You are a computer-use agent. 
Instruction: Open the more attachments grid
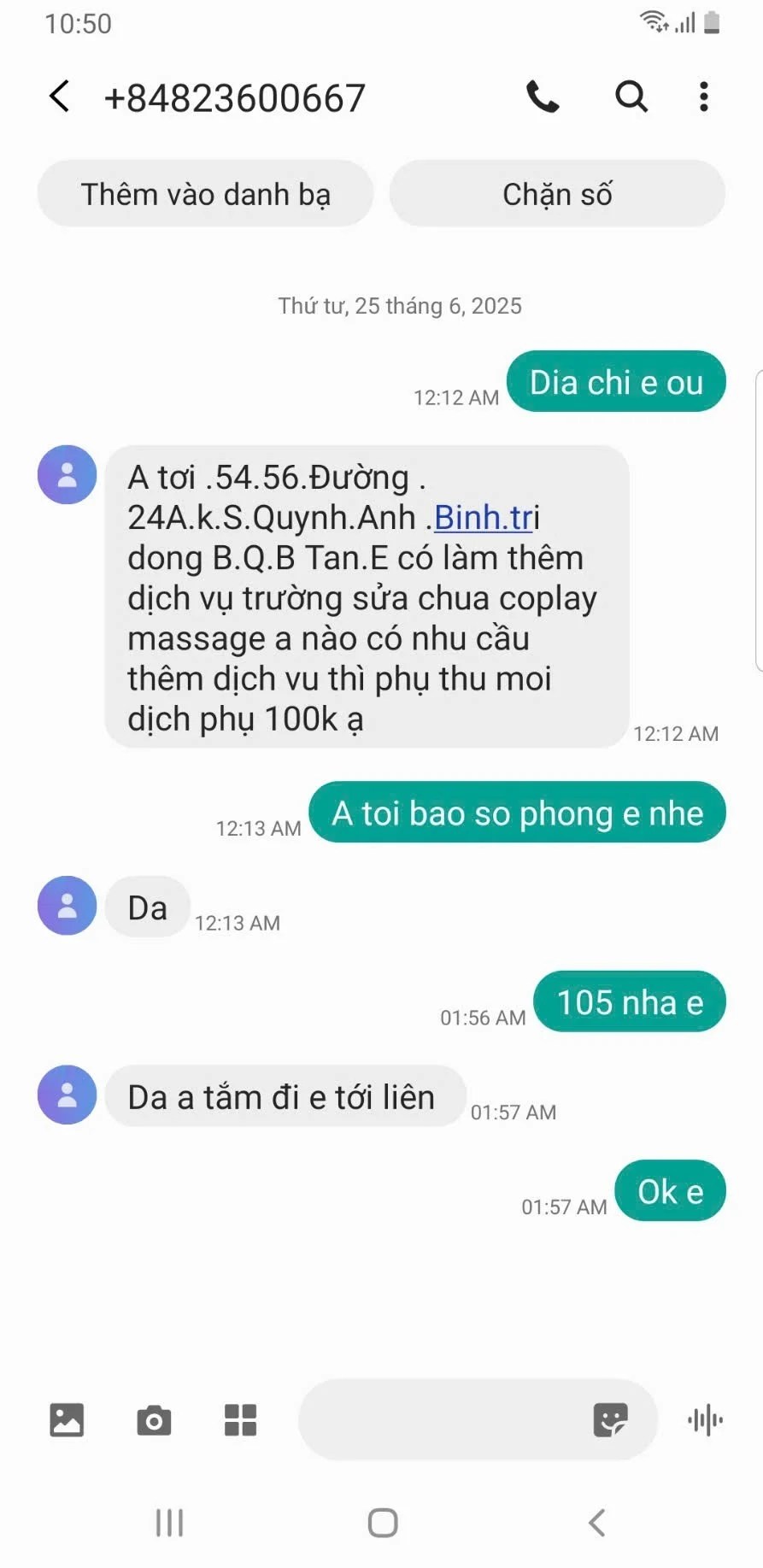(x=240, y=1420)
